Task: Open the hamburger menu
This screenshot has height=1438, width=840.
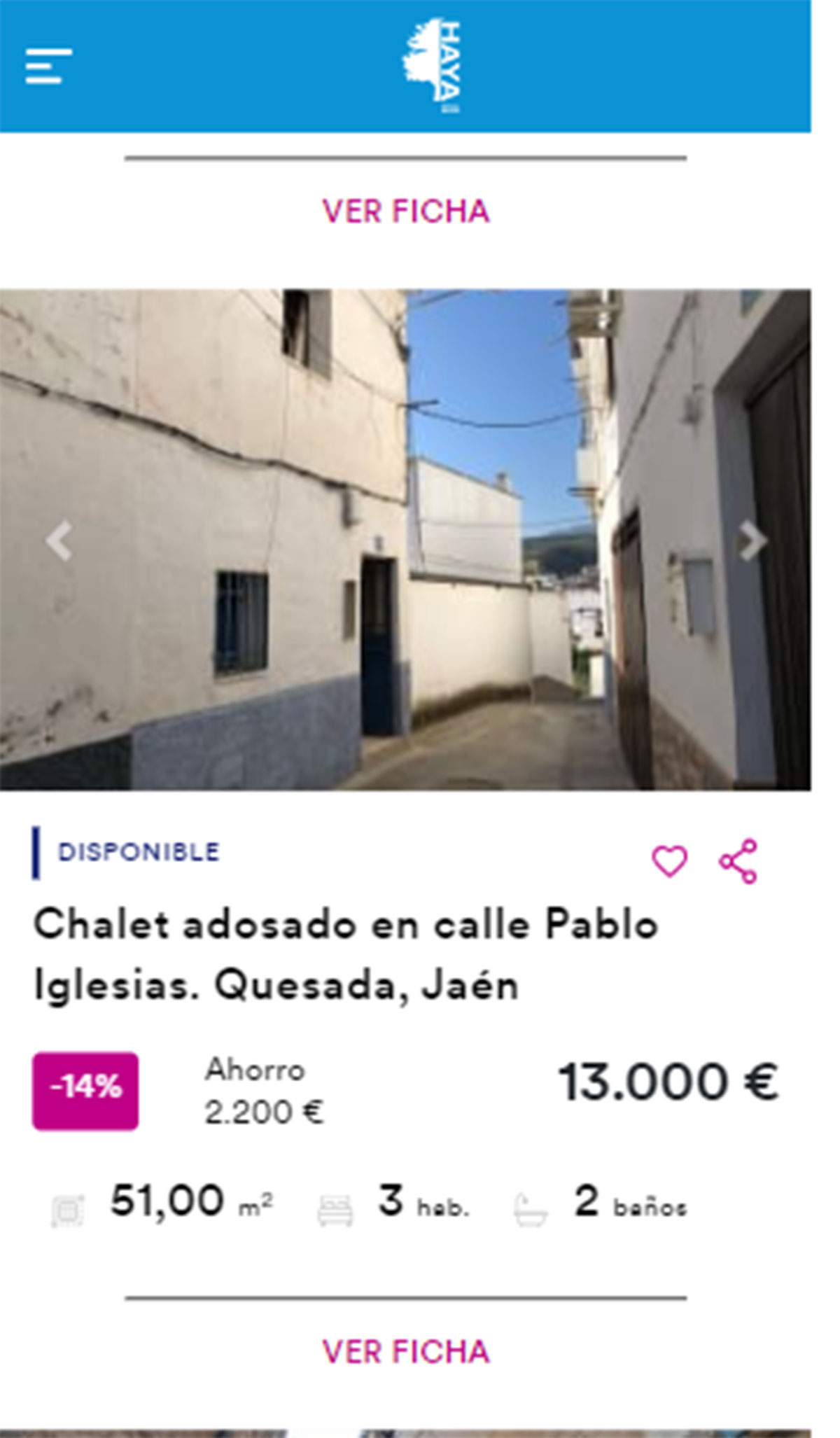Action: pos(48,67)
